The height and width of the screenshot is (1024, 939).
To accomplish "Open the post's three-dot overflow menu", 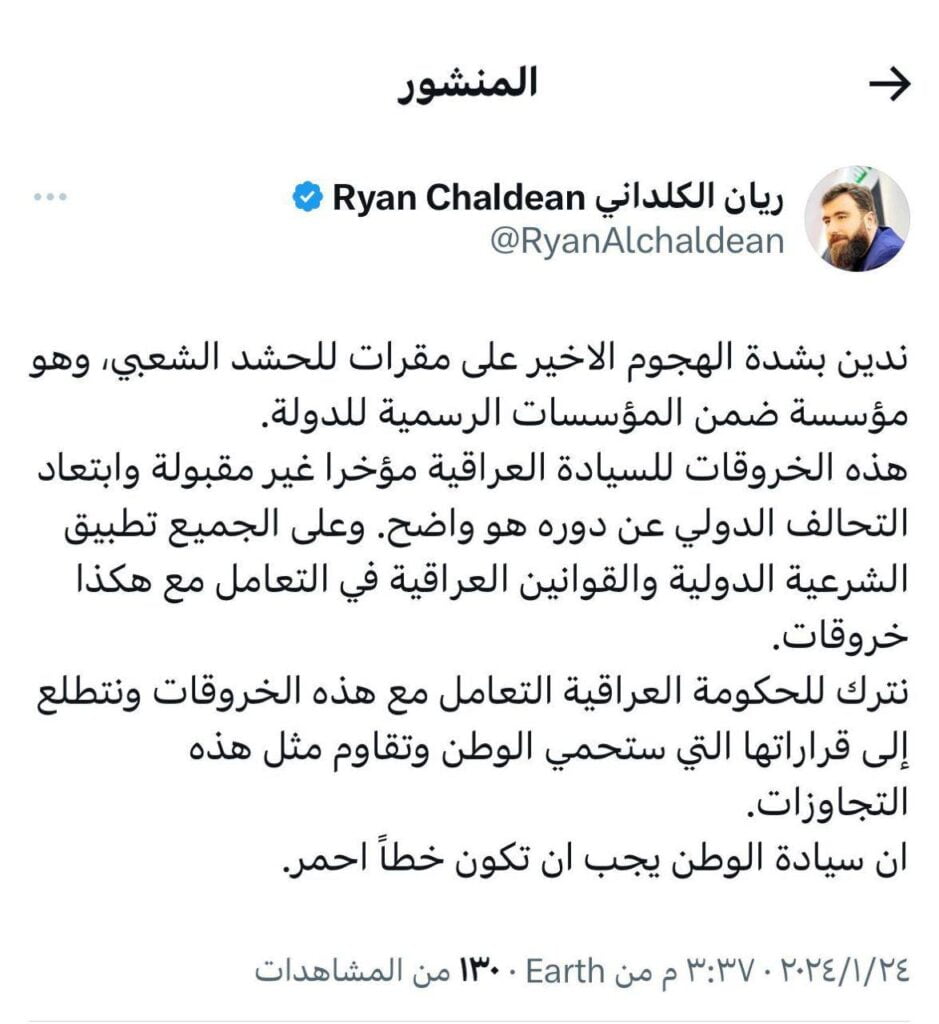I will pos(48,198).
